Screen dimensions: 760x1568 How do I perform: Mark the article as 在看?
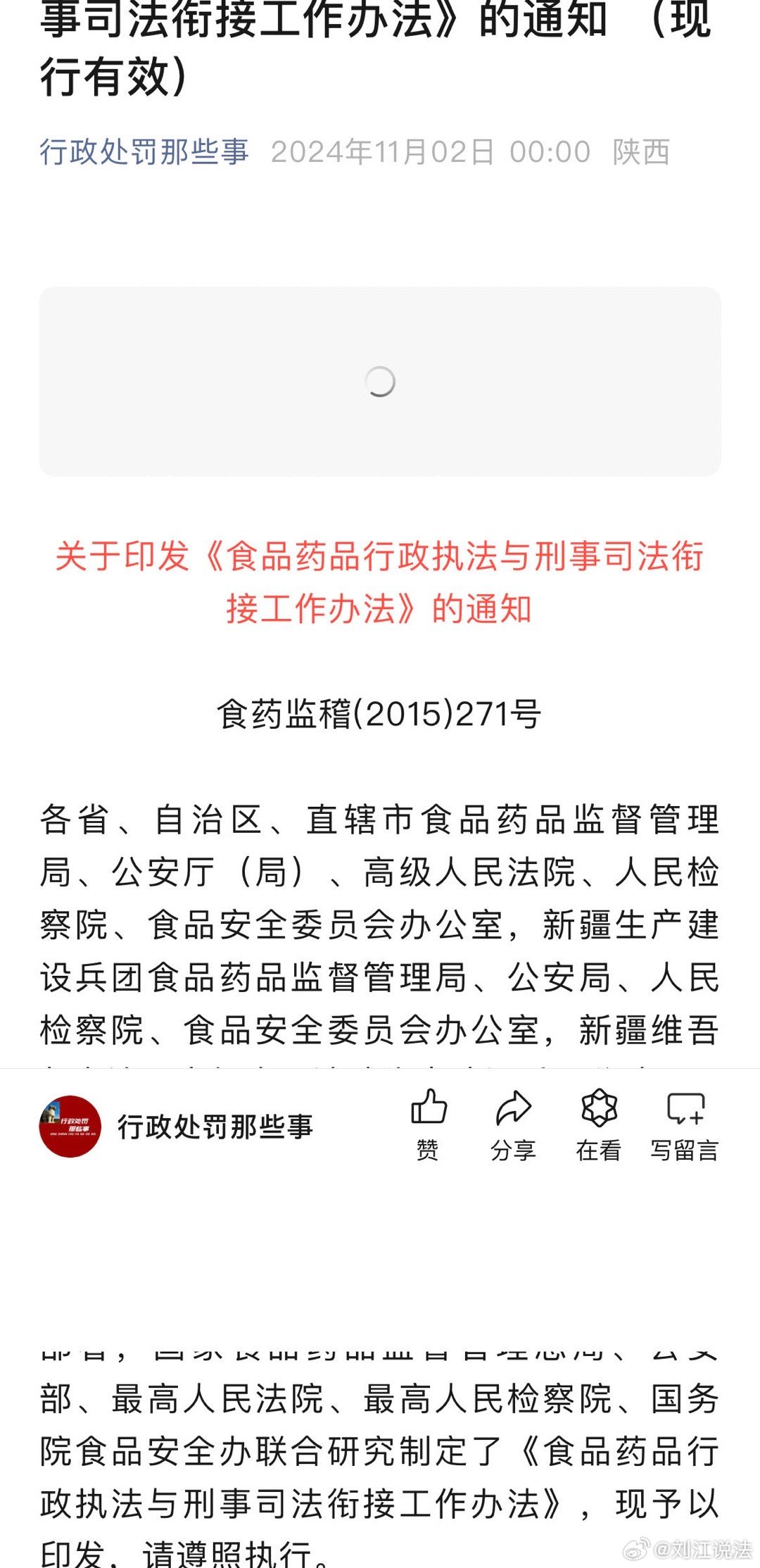599,1126
